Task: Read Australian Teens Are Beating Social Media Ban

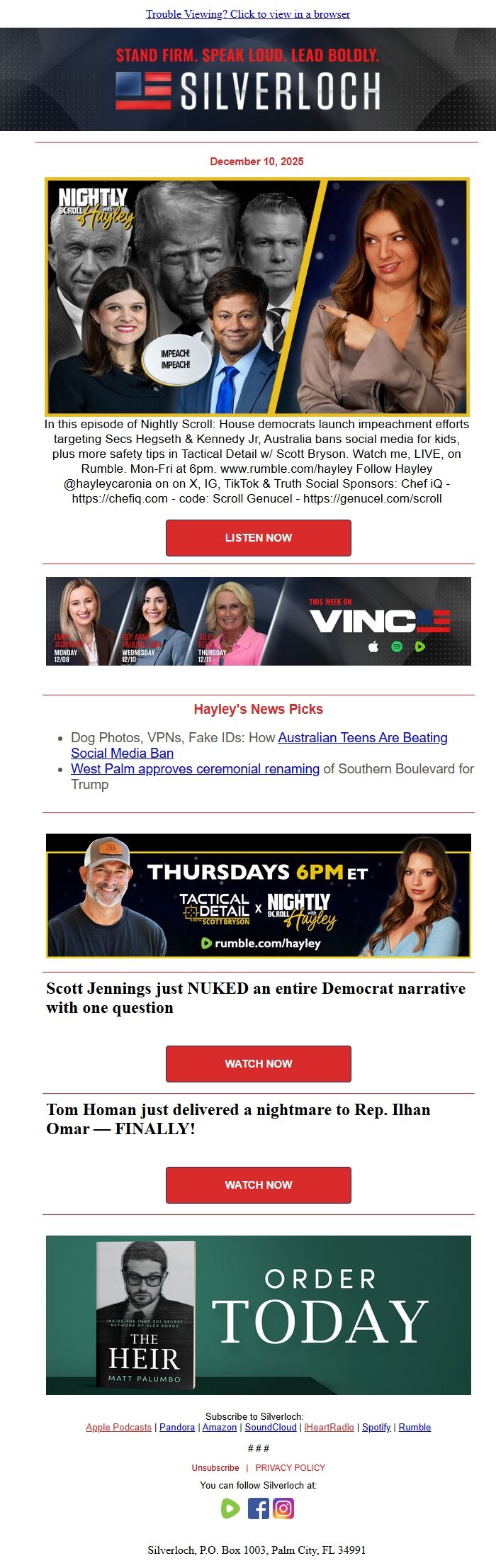Action: coord(362,737)
